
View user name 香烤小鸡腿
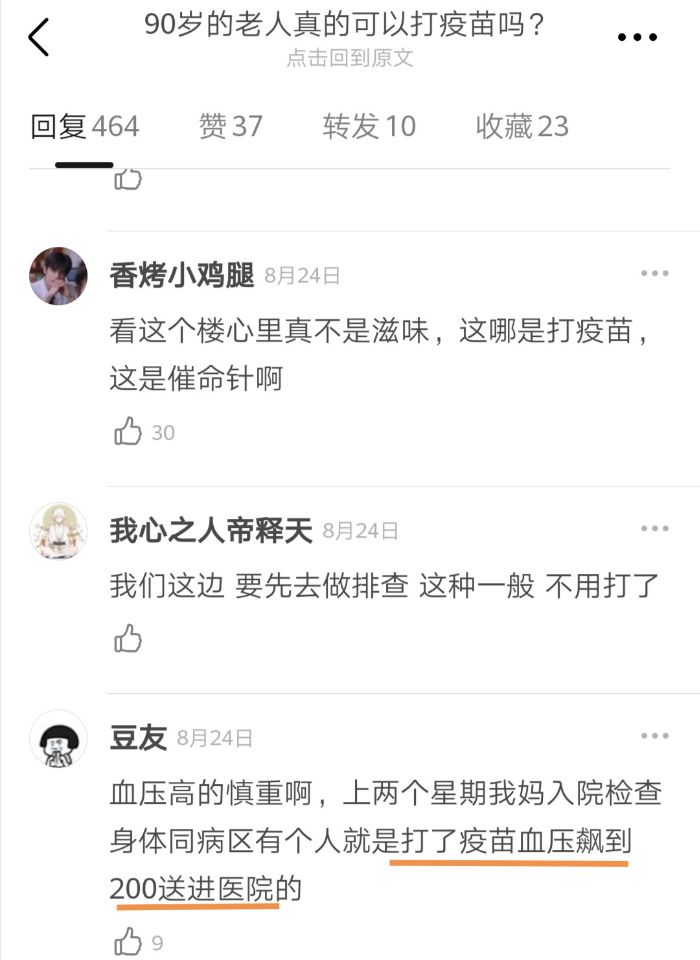click(x=182, y=275)
